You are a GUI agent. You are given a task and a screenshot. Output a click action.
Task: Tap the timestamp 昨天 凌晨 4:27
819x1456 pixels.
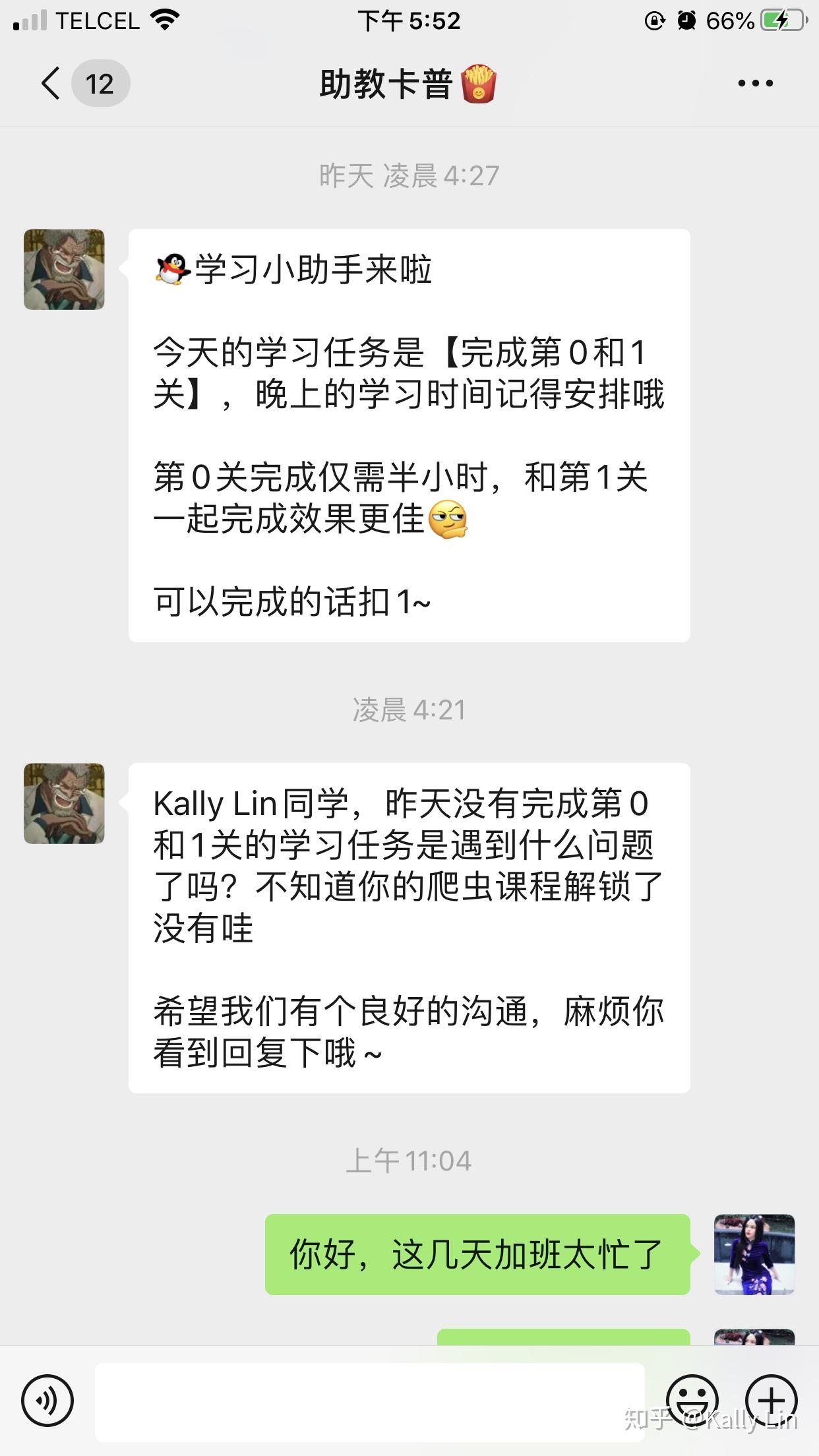click(x=409, y=175)
